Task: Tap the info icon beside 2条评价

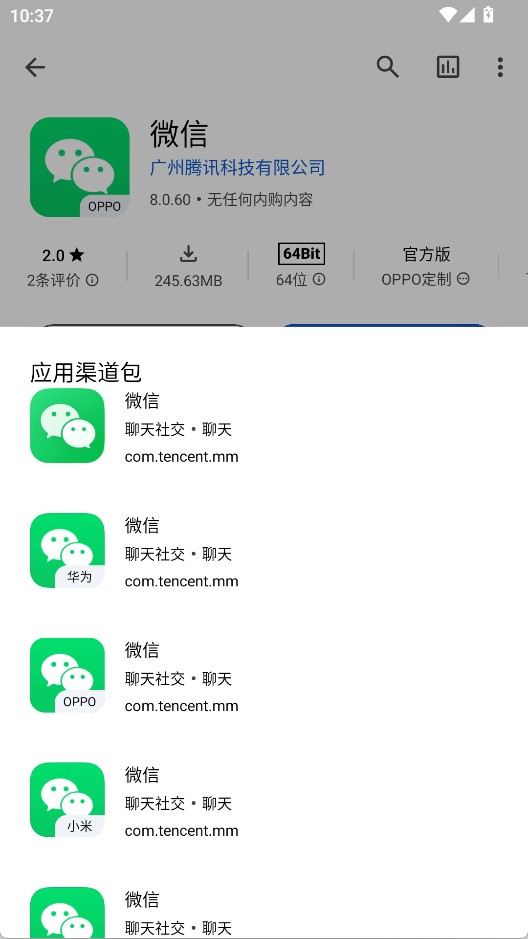Action: 92,280
